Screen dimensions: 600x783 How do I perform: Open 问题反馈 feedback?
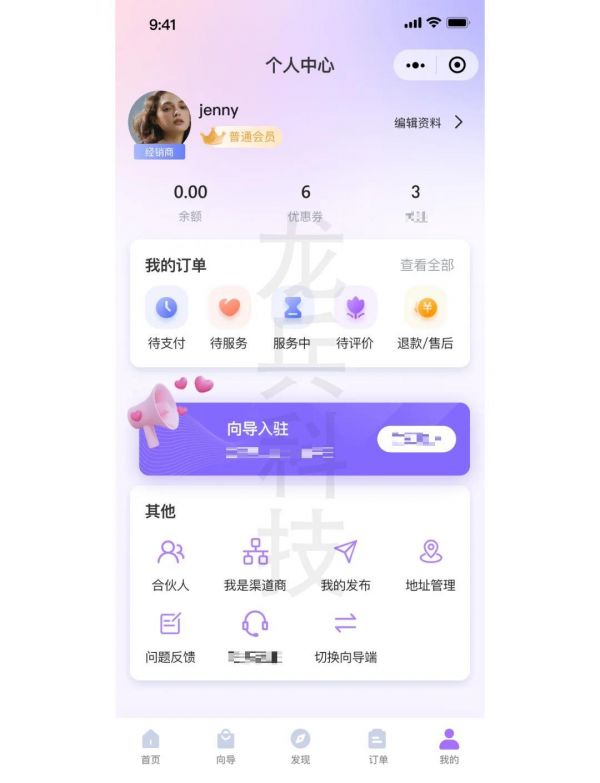click(171, 637)
